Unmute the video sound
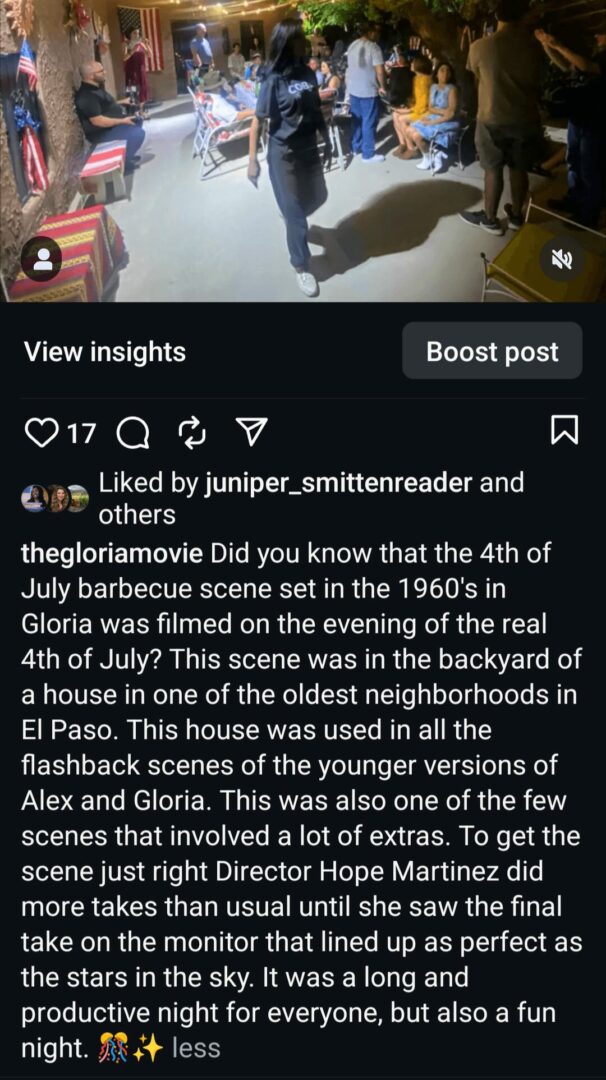 click(562, 260)
